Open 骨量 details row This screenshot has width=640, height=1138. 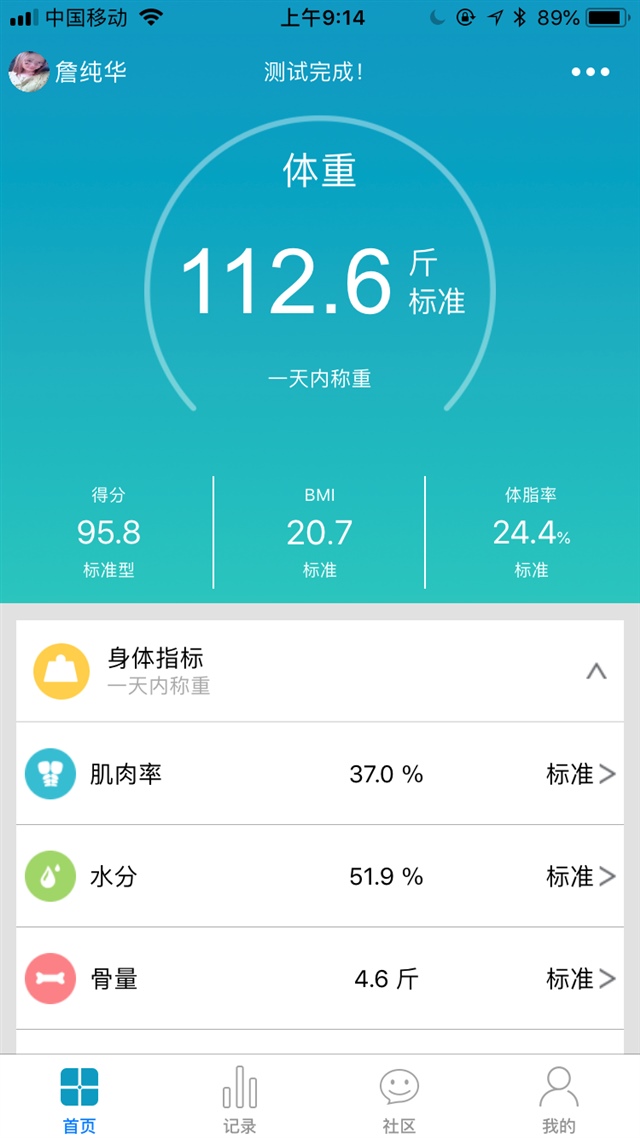coord(320,979)
